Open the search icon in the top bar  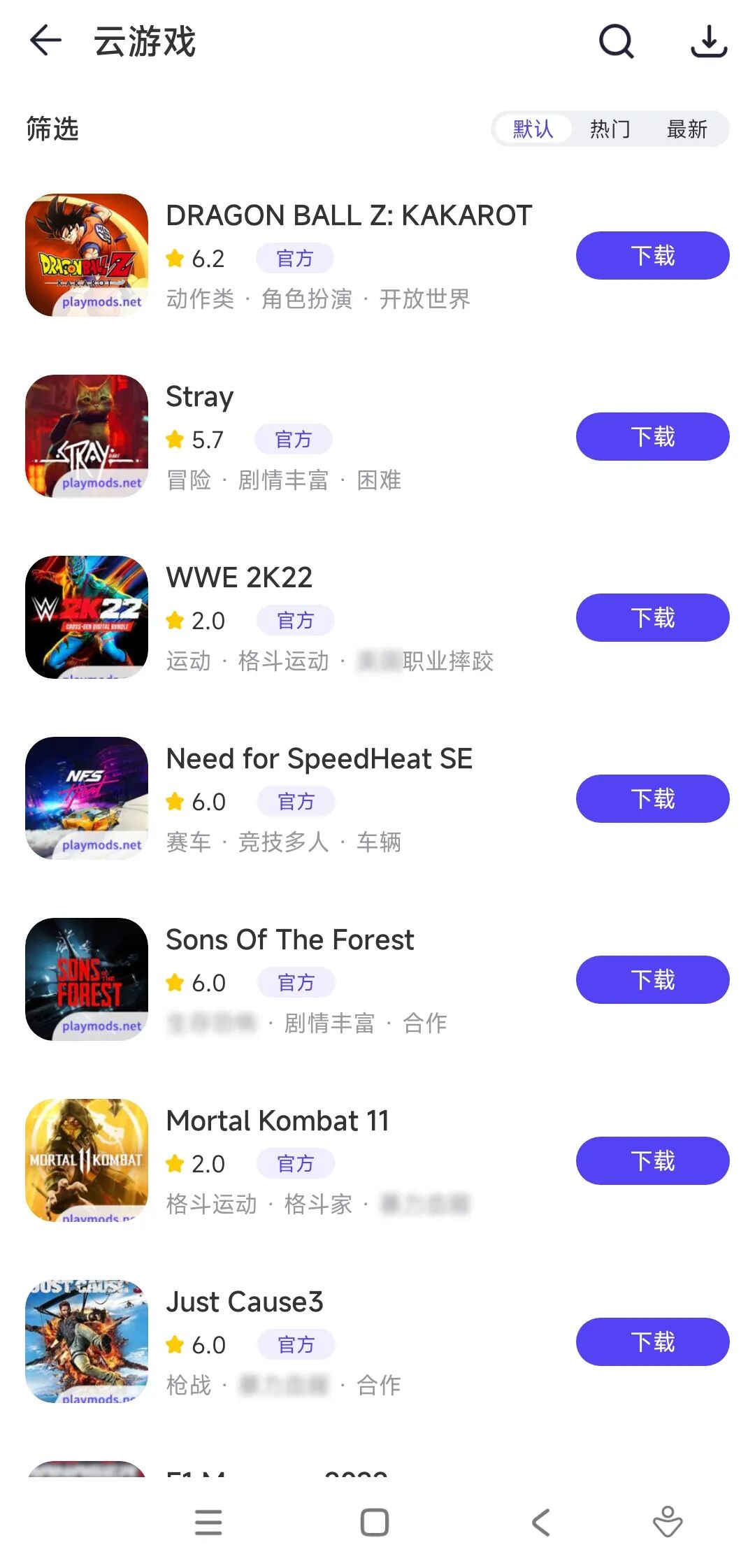(x=616, y=41)
